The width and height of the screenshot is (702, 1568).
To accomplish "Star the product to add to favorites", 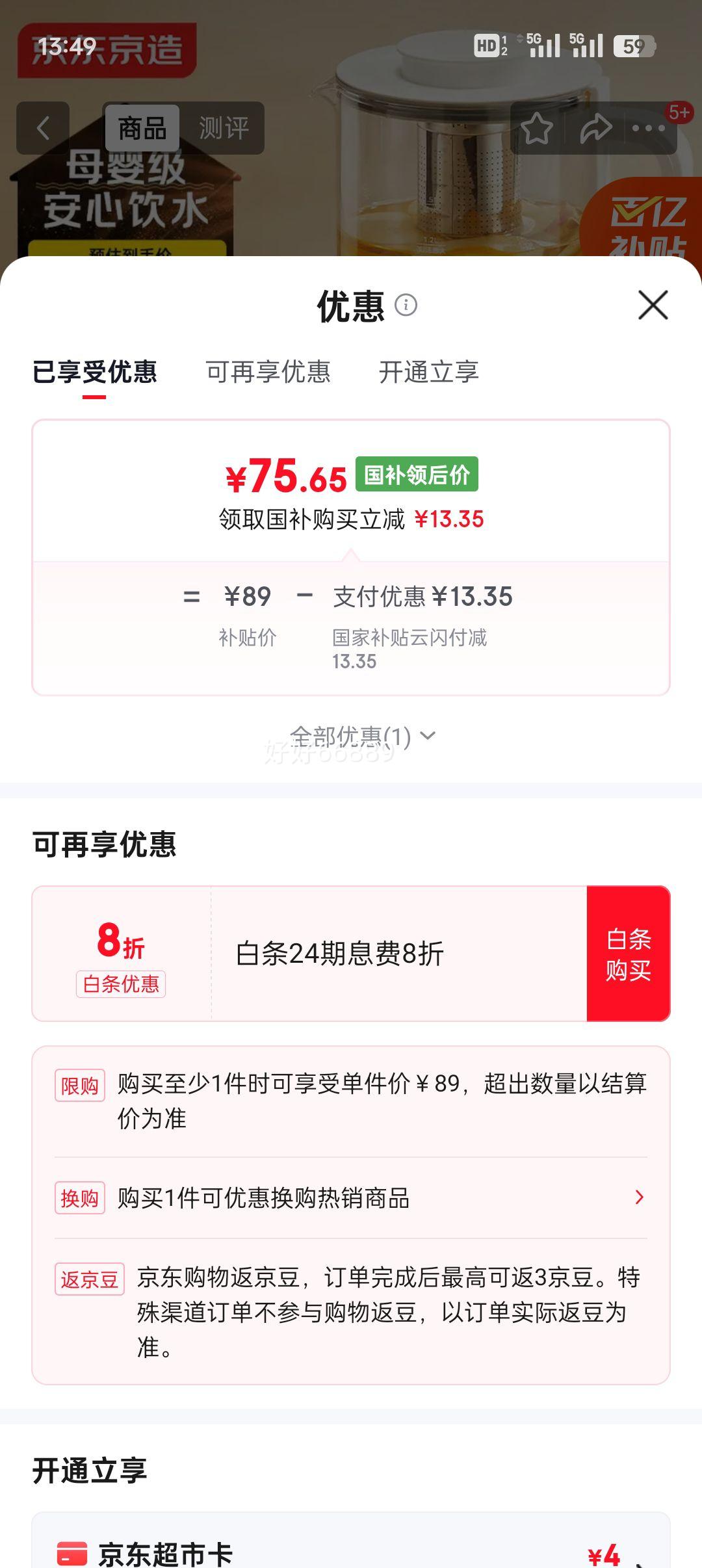I will tap(536, 128).
